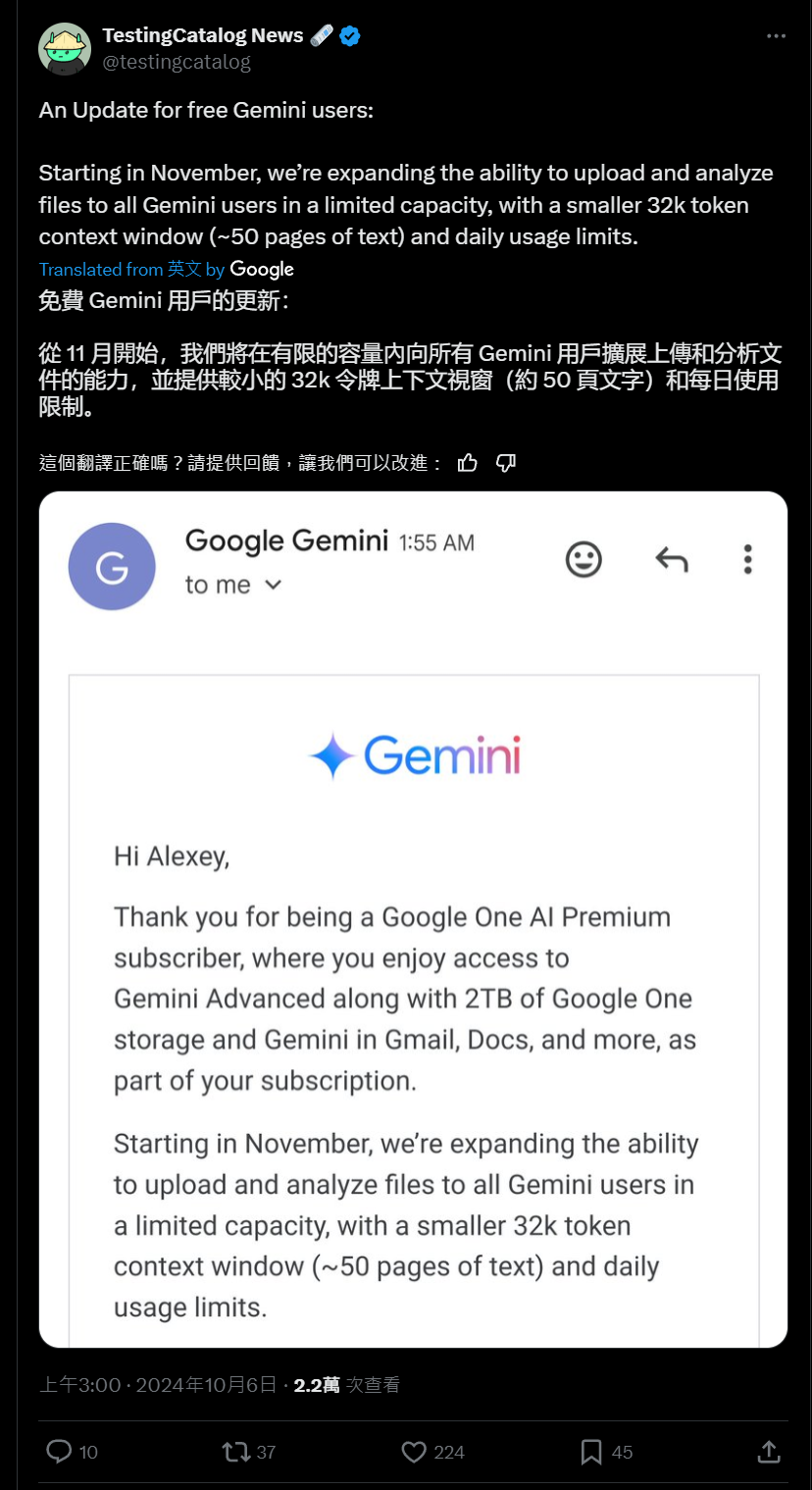Rate the translation with thumbs down

[506, 463]
